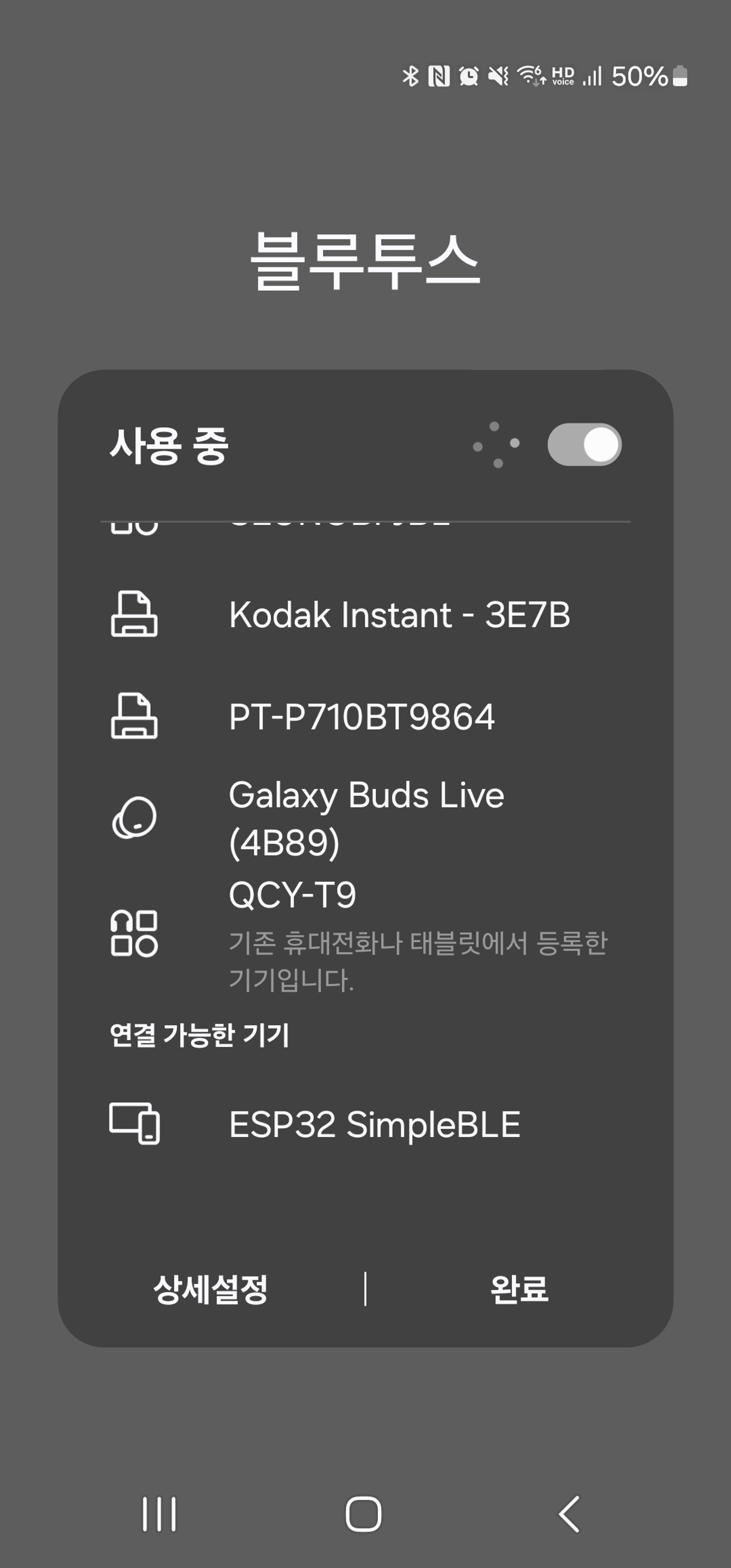Connect to Galaxy Buds Live (4B89)
Screen dimensions: 731x1568
click(365, 818)
